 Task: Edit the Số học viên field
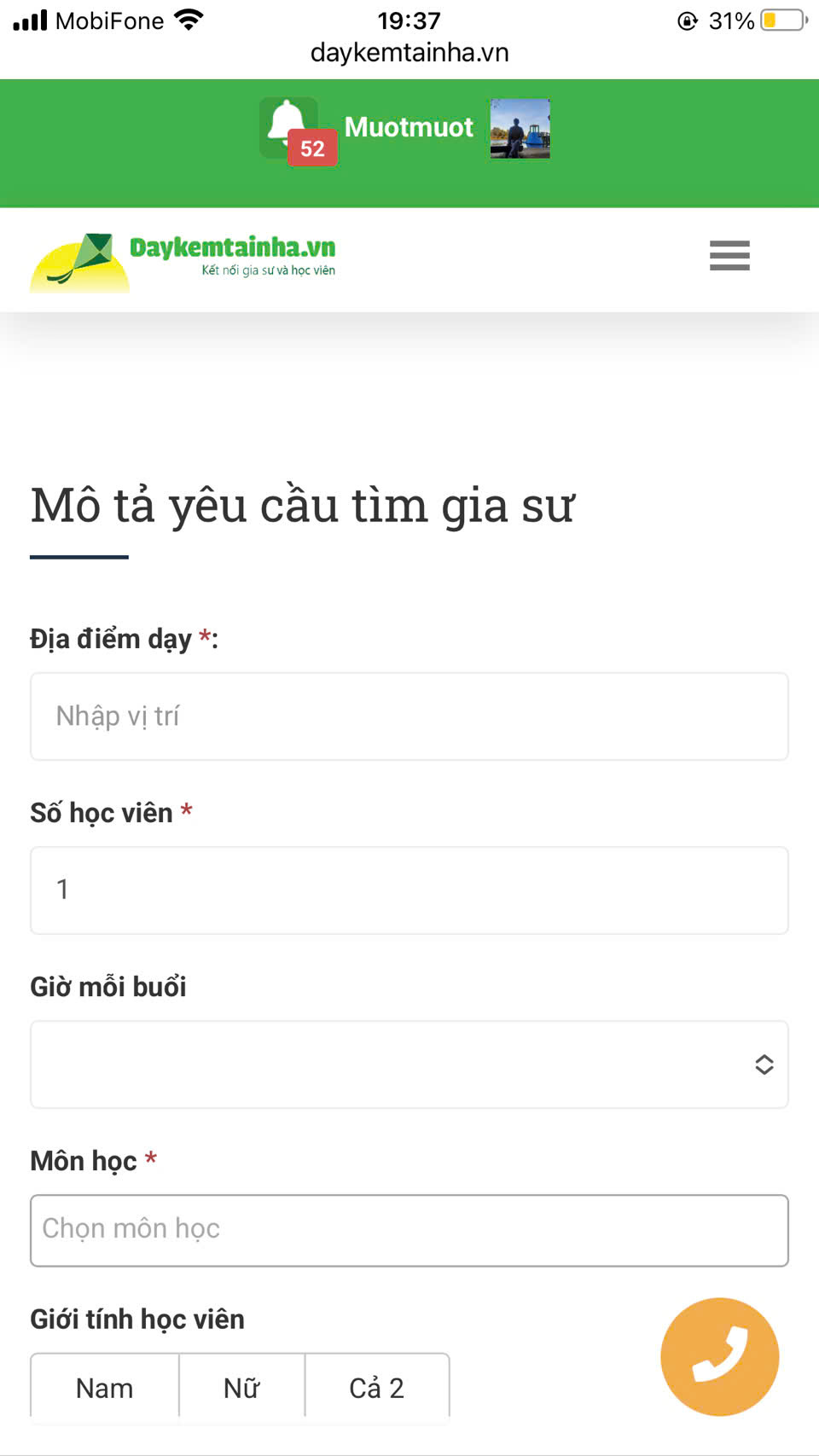pos(409,890)
